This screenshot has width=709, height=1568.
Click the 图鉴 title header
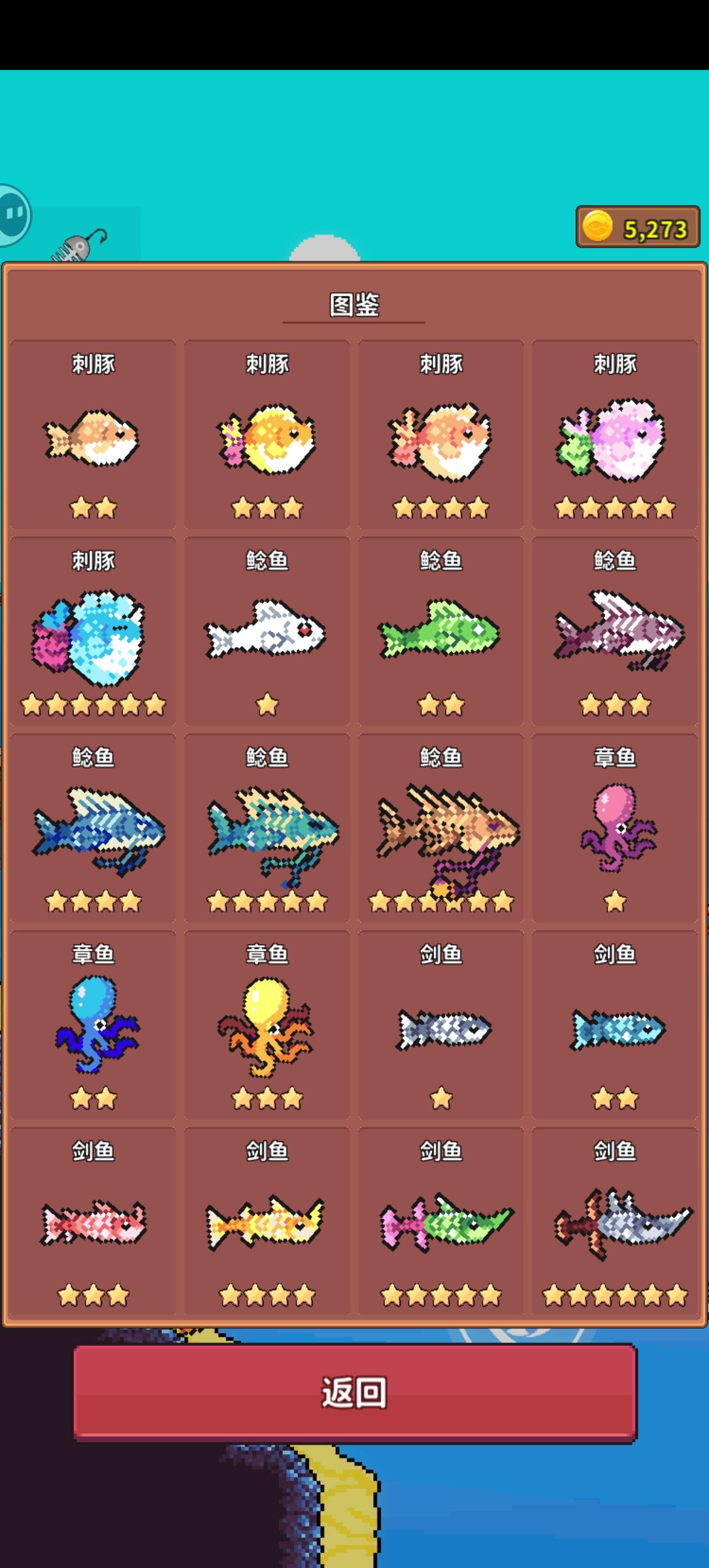coord(353,307)
